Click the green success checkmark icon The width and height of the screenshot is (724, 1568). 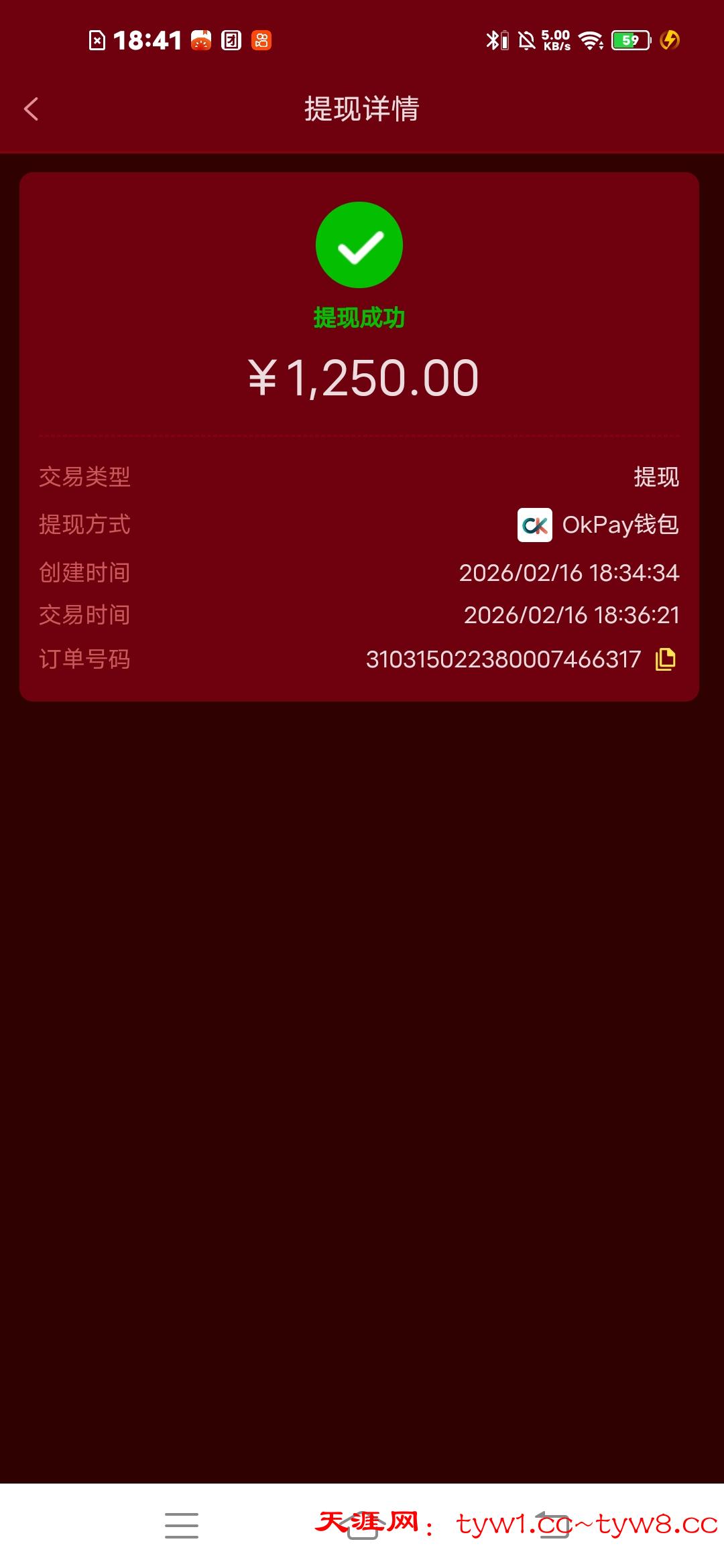[x=360, y=245]
